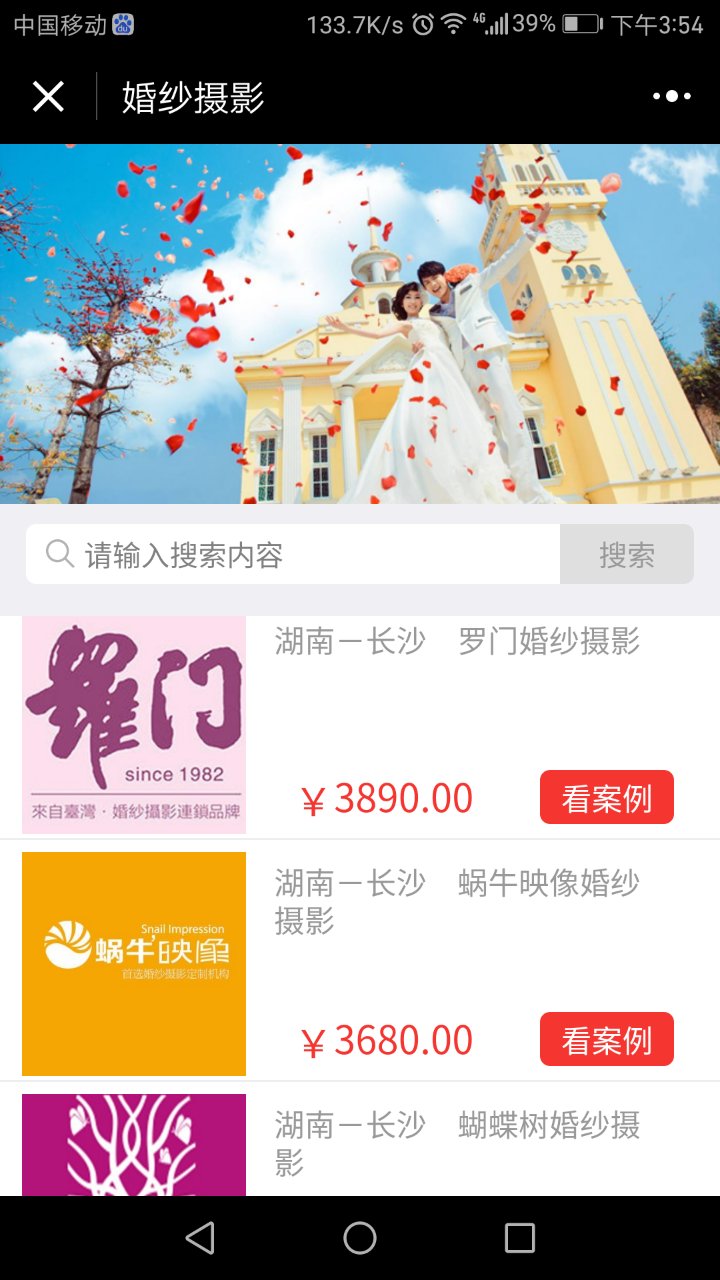Tap the 搜索 button
The width and height of the screenshot is (720, 1280).
pos(627,555)
